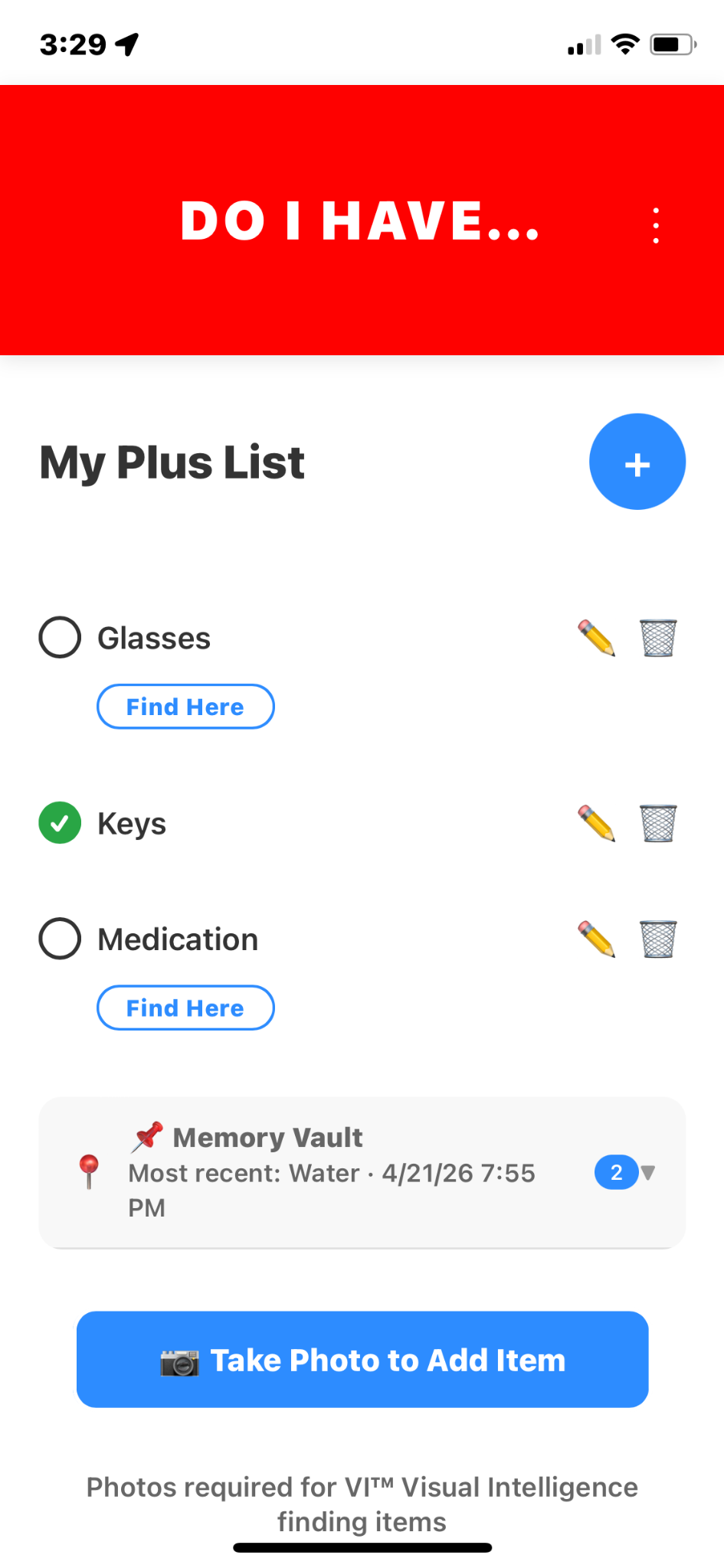Open the edit pencil for Keys
724x1568 pixels.
tap(596, 823)
